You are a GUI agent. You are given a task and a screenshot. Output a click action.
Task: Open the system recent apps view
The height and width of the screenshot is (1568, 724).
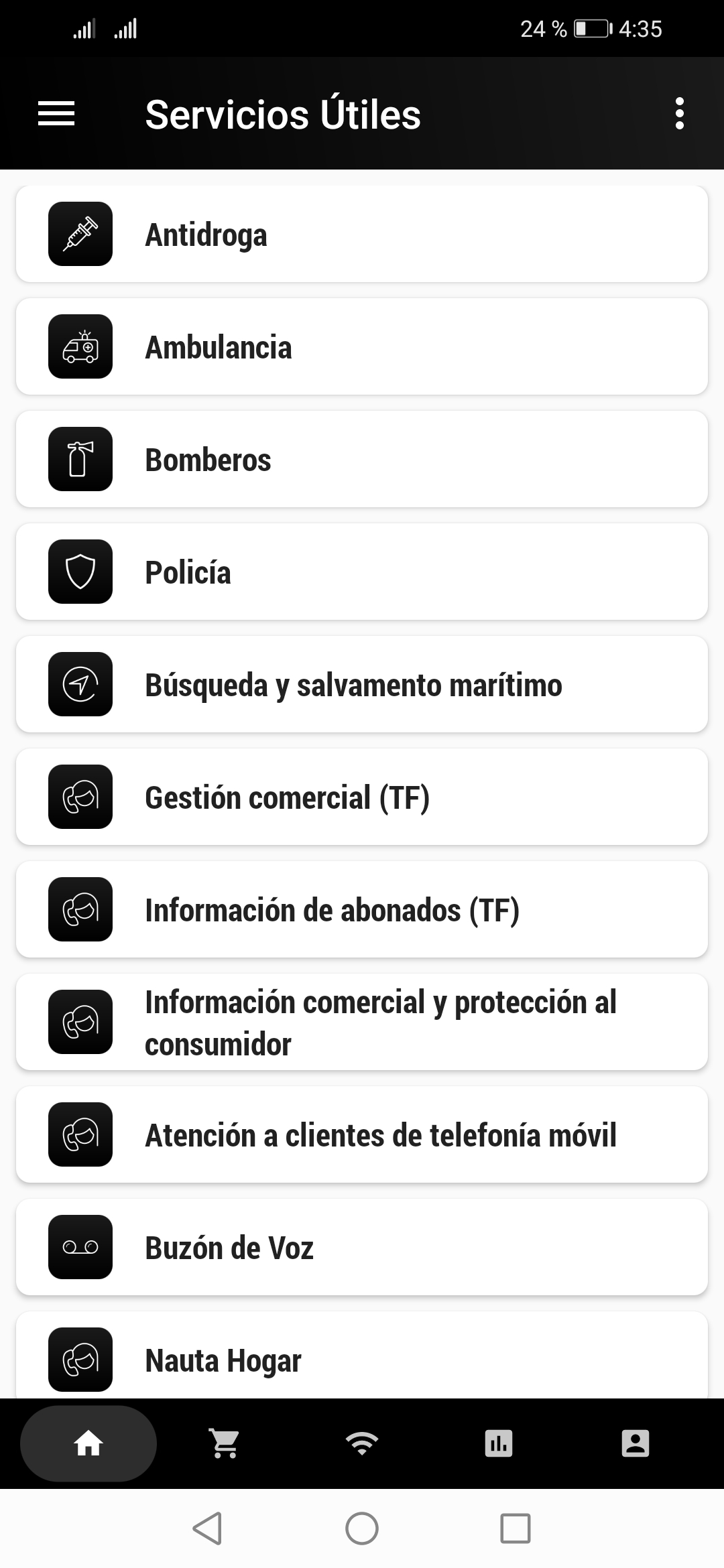pyautogui.click(x=516, y=1528)
